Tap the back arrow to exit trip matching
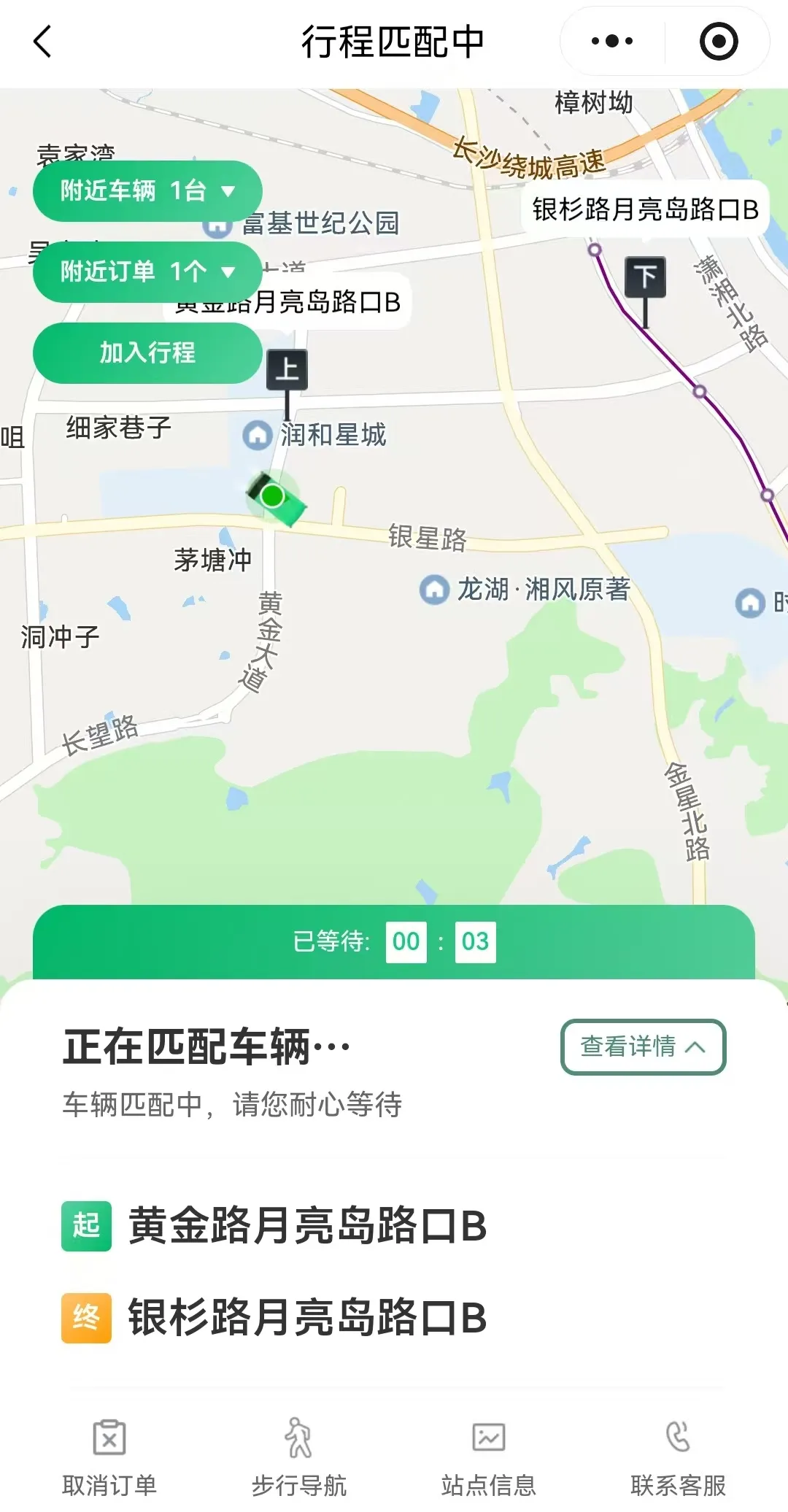The image size is (788, 1512). pos(42,42)
